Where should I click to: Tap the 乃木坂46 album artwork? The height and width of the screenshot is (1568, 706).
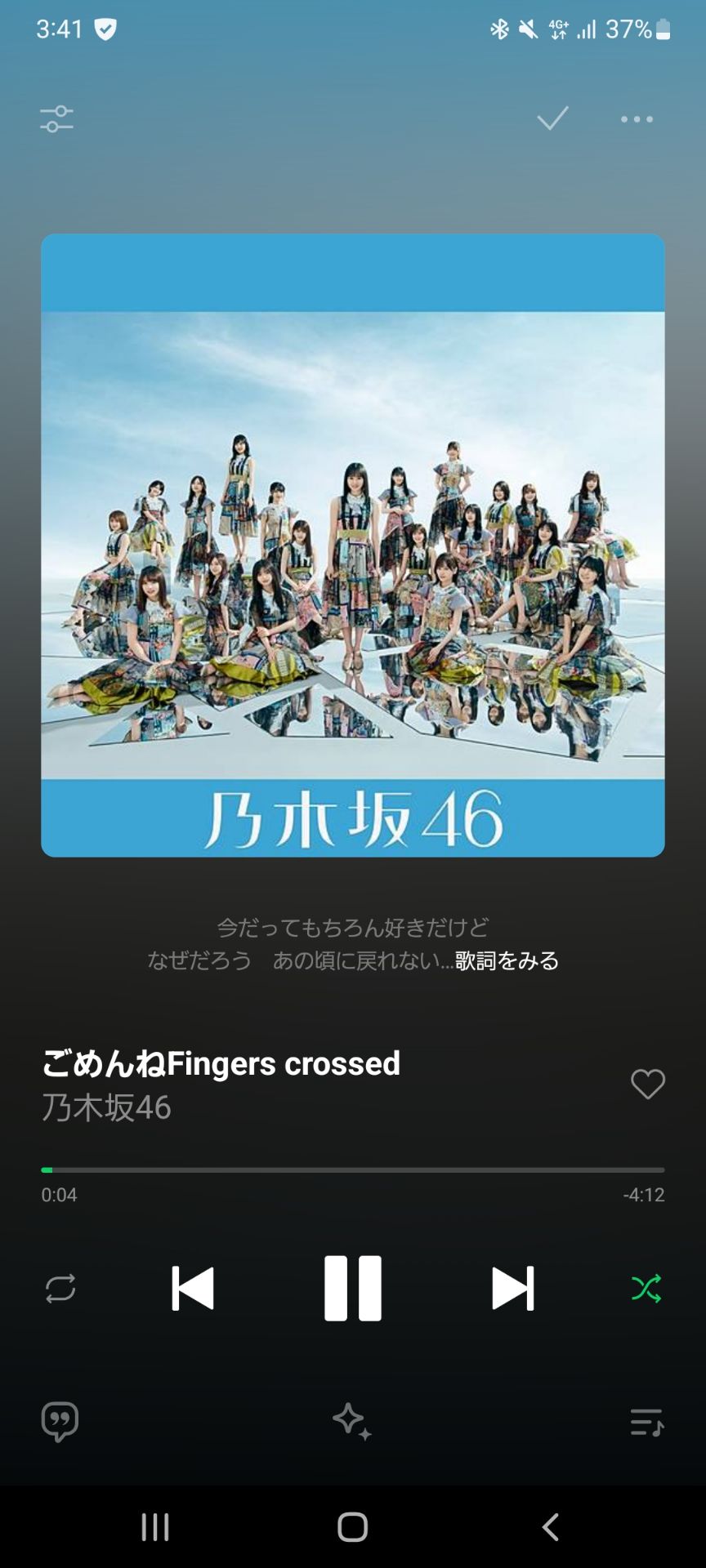pos(353,546)
